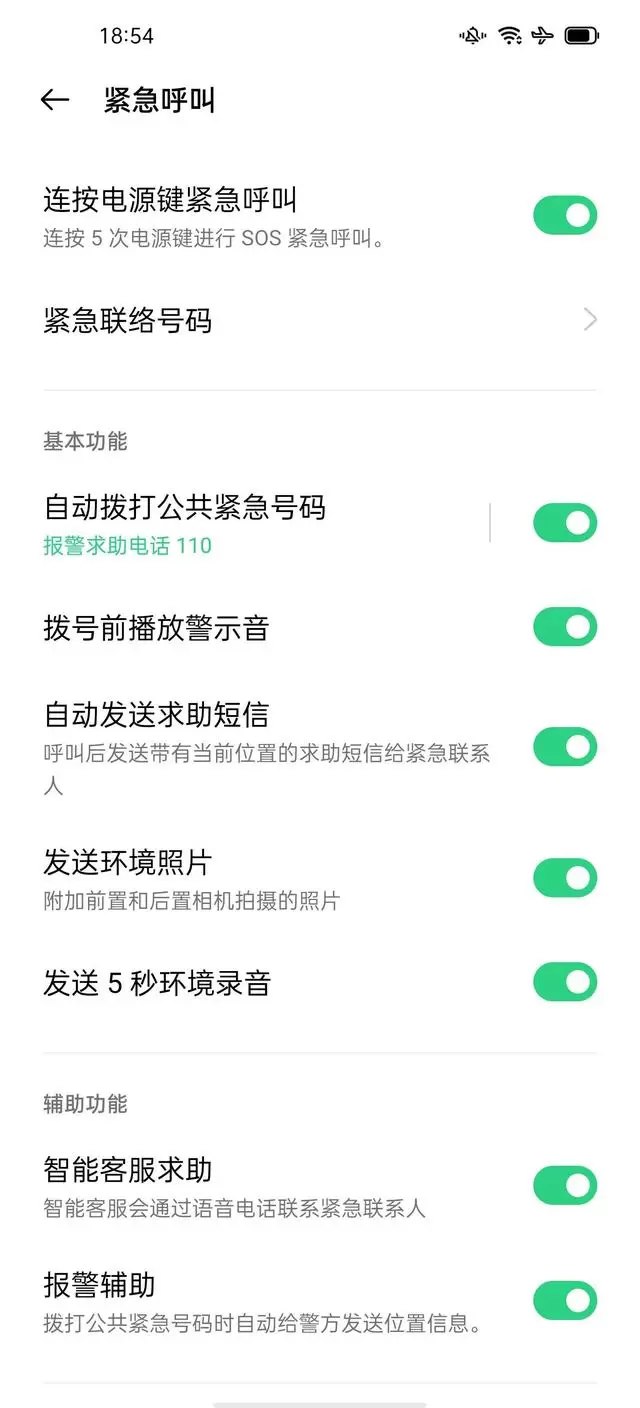Toggle 自动发送求助短信 off

[x=565, y=747]
